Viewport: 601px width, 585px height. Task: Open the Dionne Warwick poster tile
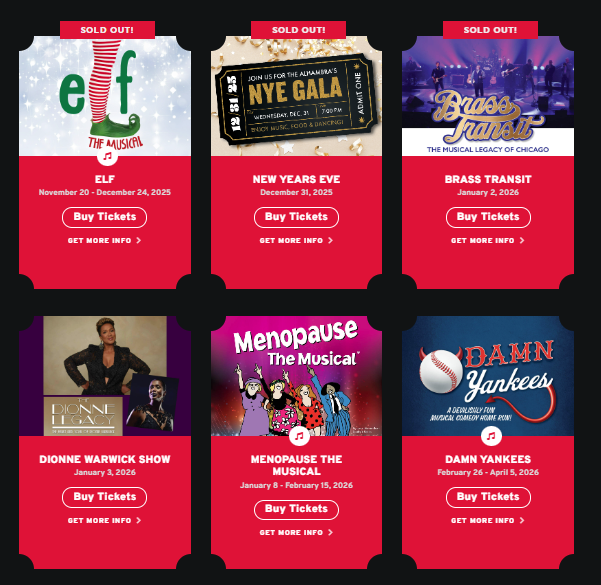(105, 375)
